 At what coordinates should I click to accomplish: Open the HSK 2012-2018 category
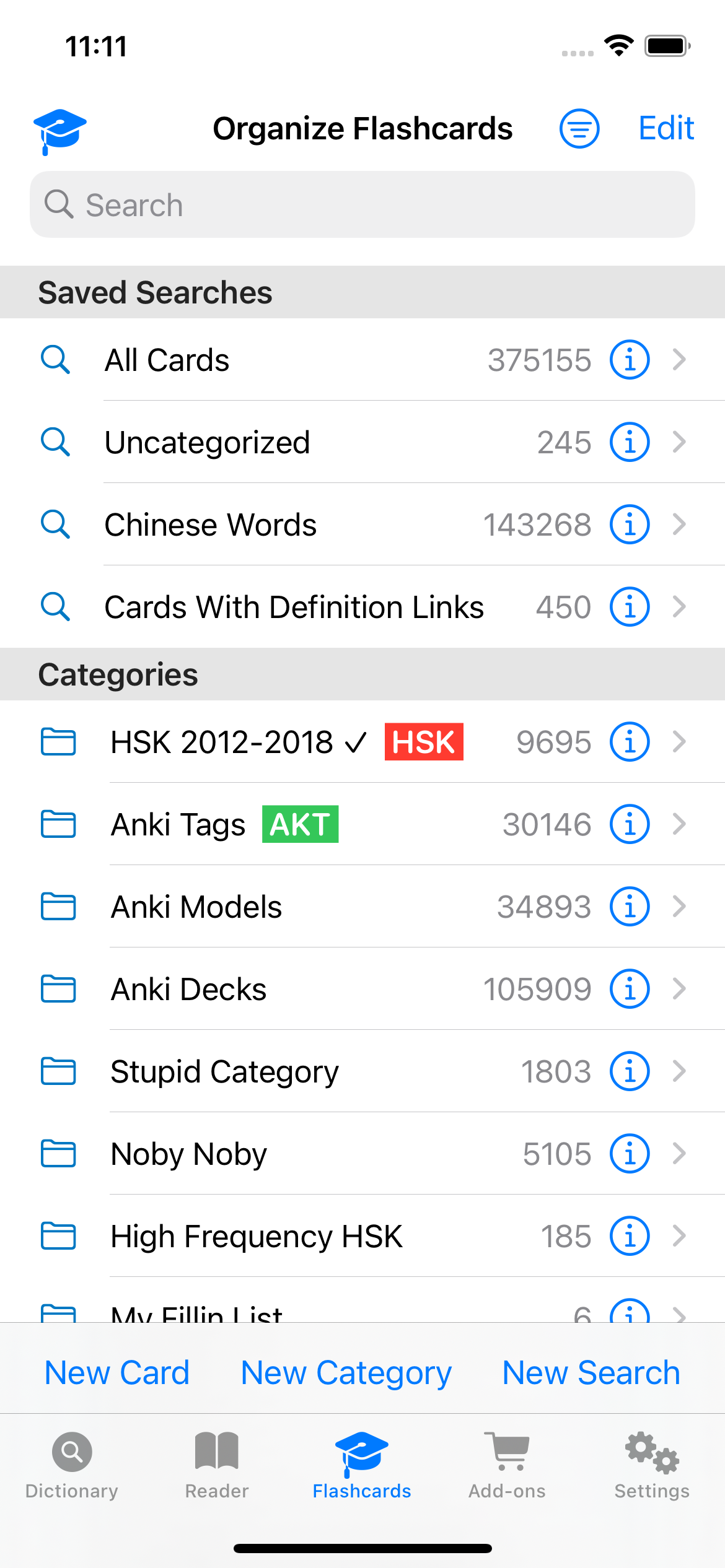(x=362, y=742)
